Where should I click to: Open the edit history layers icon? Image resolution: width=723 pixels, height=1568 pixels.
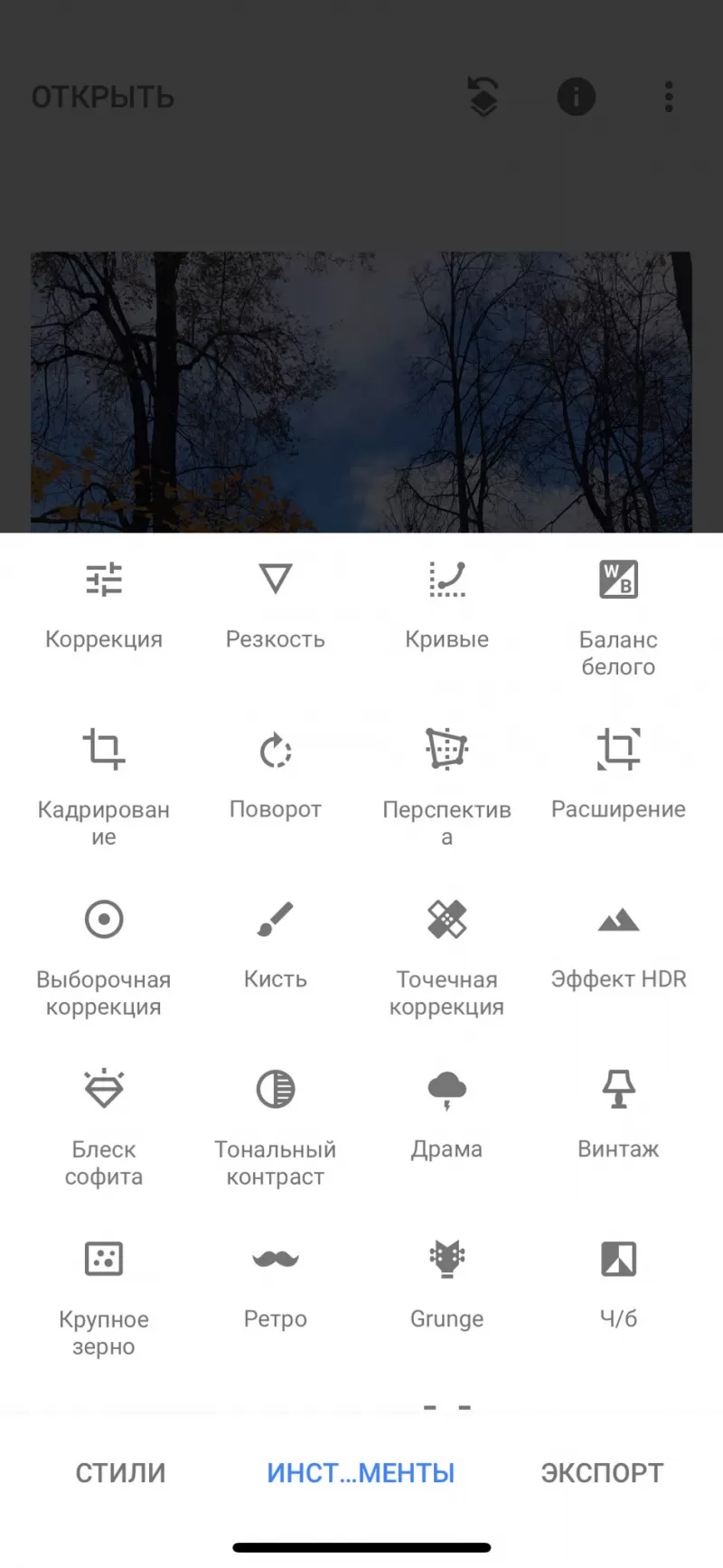(484, 96)
